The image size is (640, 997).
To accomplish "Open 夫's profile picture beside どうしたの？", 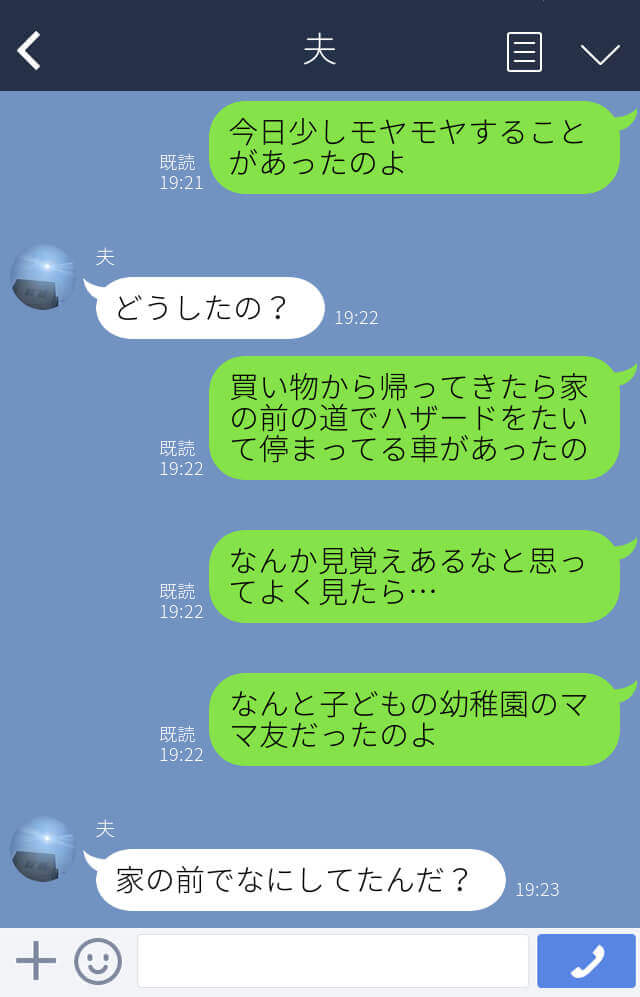I will [x=43, y=277].
